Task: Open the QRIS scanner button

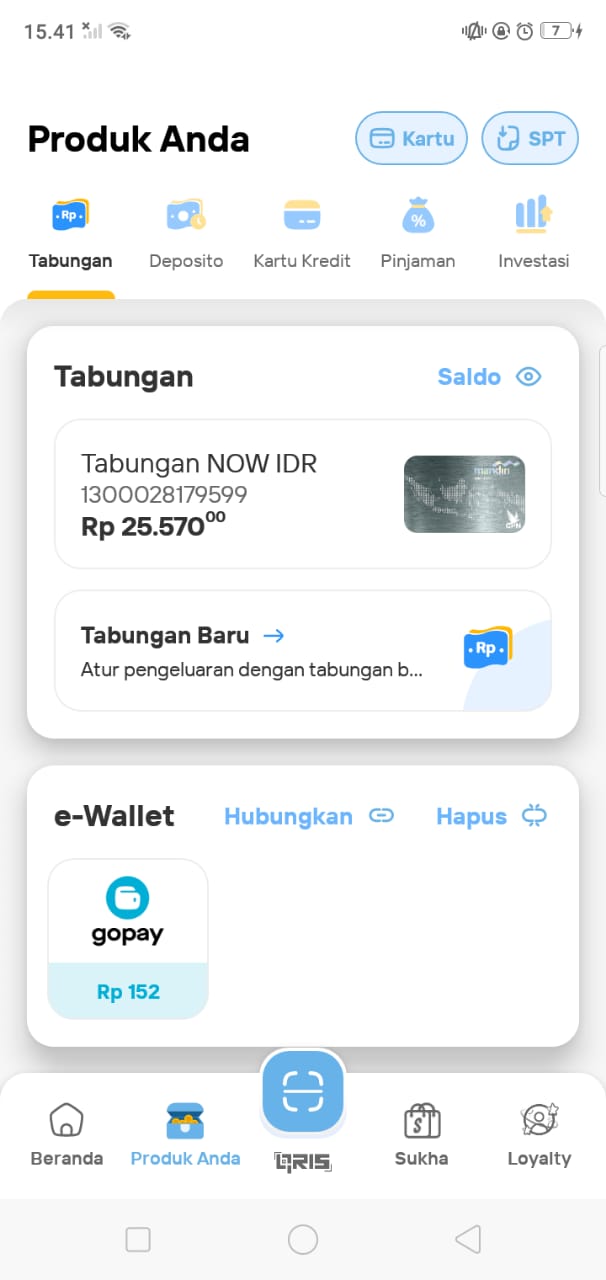Action: pyautogui.click(x=303, y=1092)
